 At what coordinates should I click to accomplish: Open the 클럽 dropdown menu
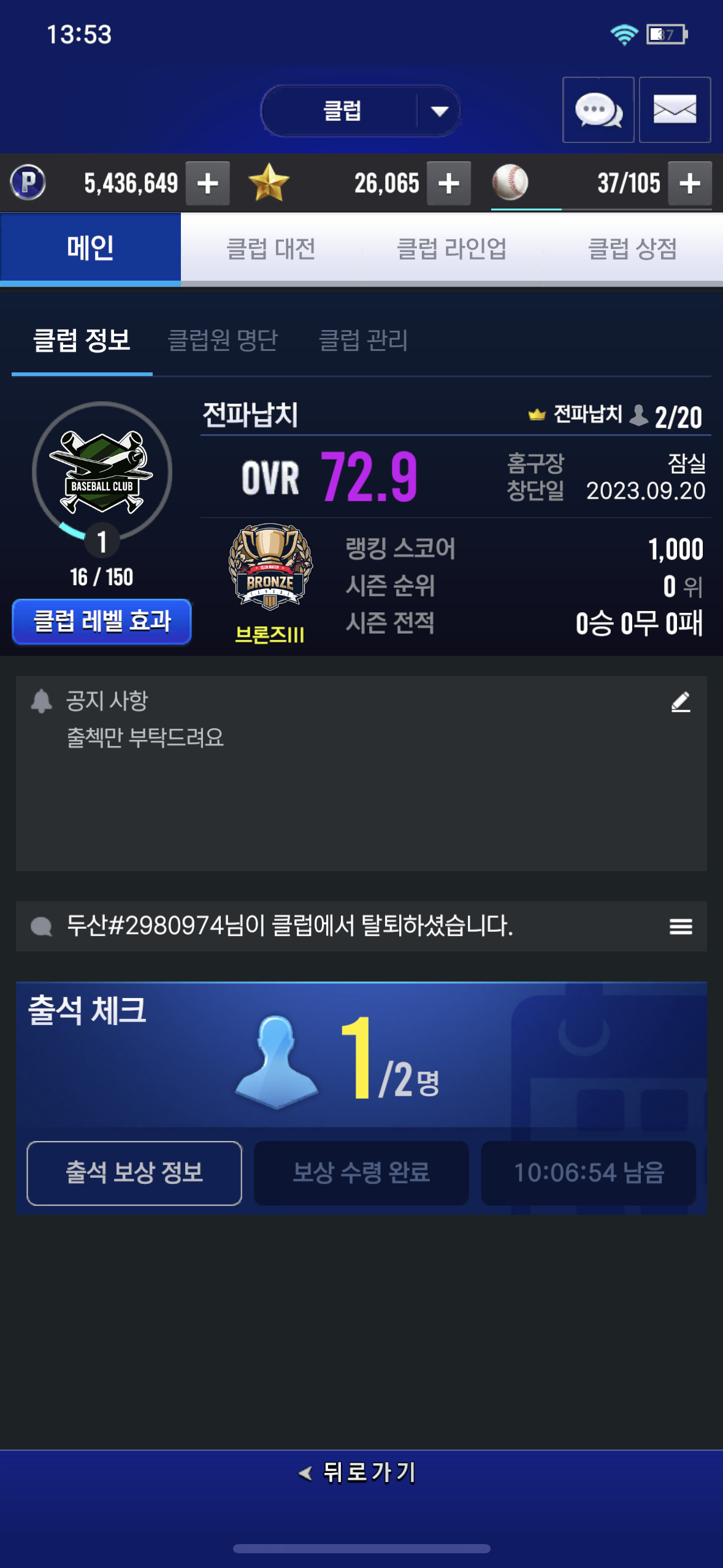361,111
